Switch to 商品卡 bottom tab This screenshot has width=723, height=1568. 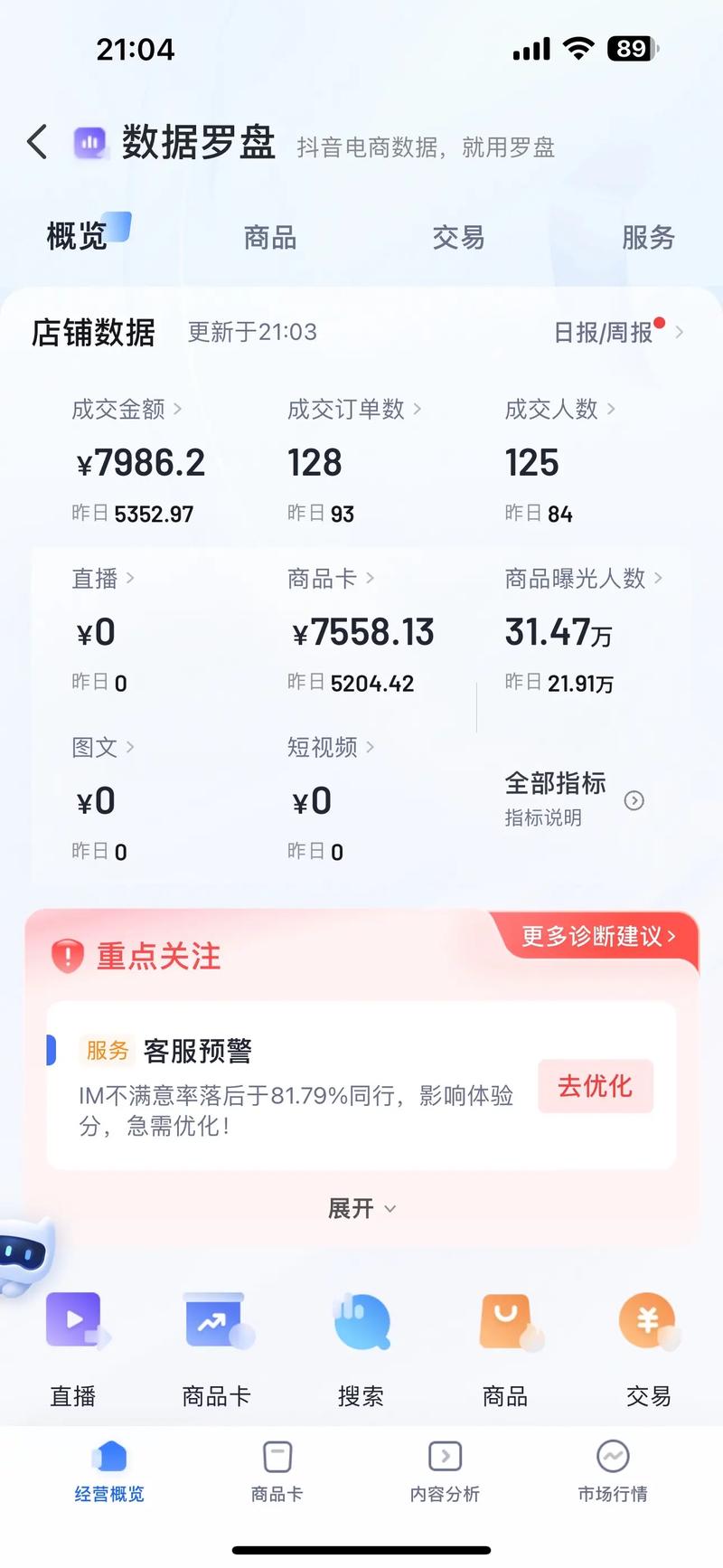[277, 1471]
